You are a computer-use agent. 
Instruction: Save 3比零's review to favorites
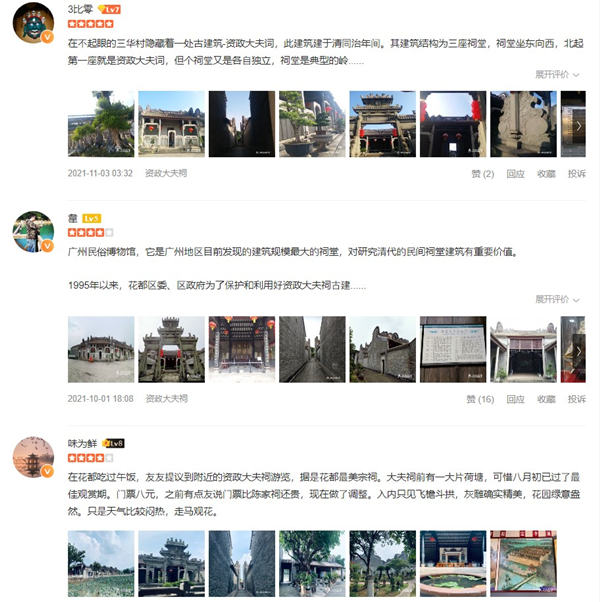pos(546,173)
